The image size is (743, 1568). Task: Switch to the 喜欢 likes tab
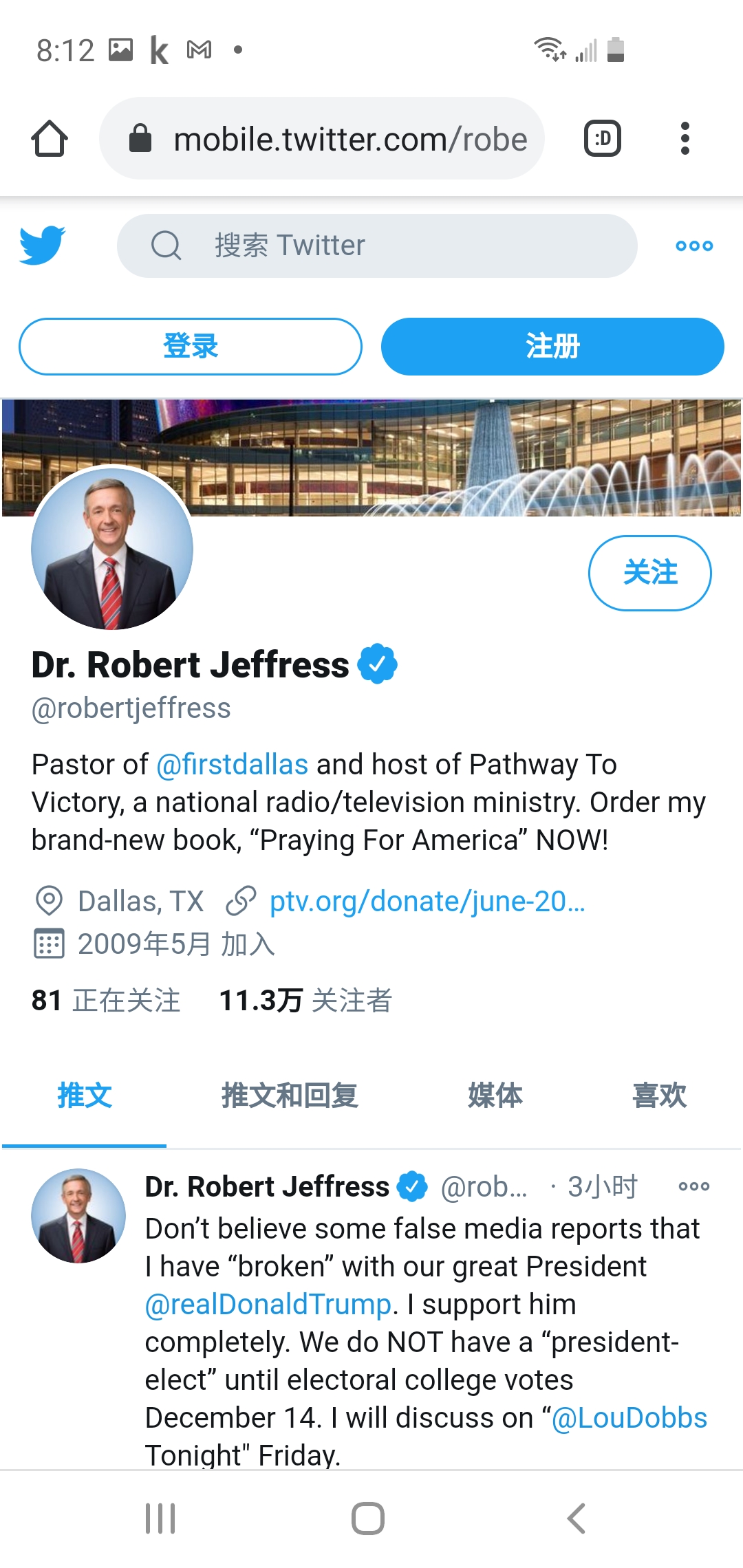click(x=659, y=1095)
